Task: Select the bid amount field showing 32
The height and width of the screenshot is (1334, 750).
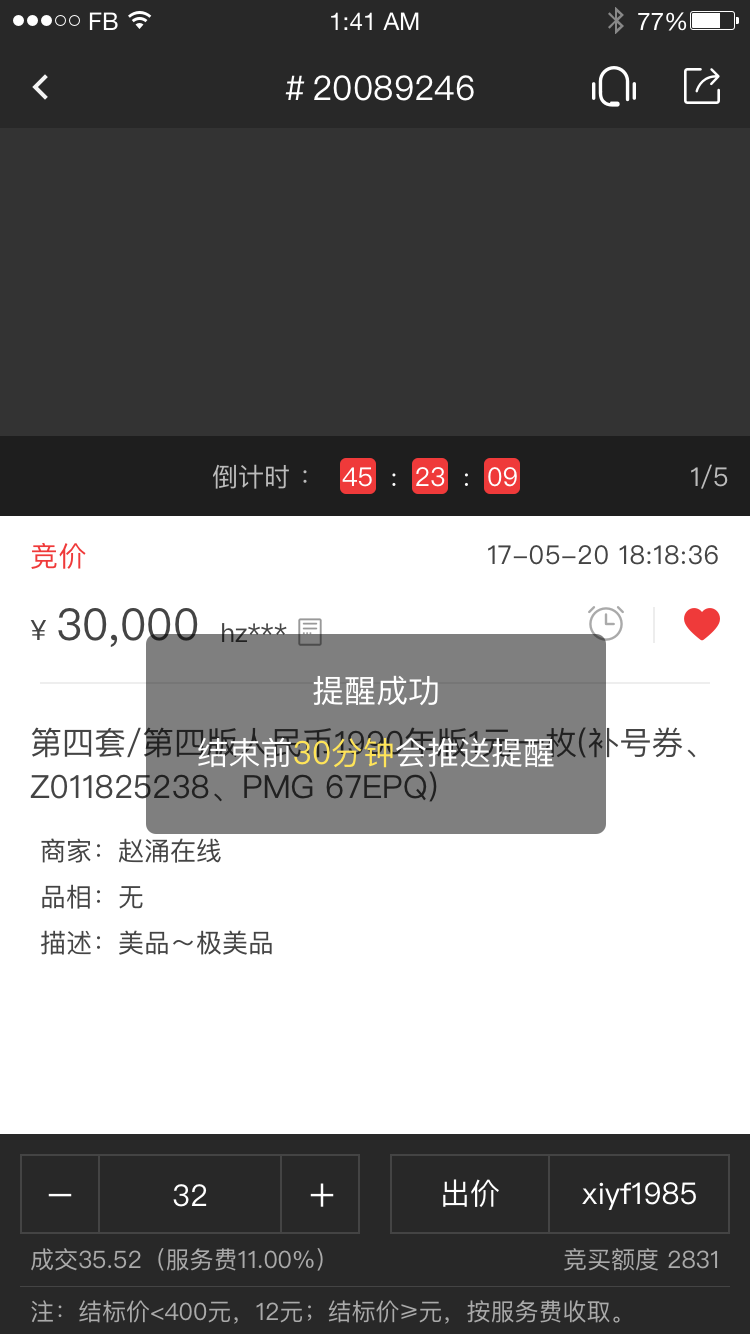Action: click(189, 1194)
